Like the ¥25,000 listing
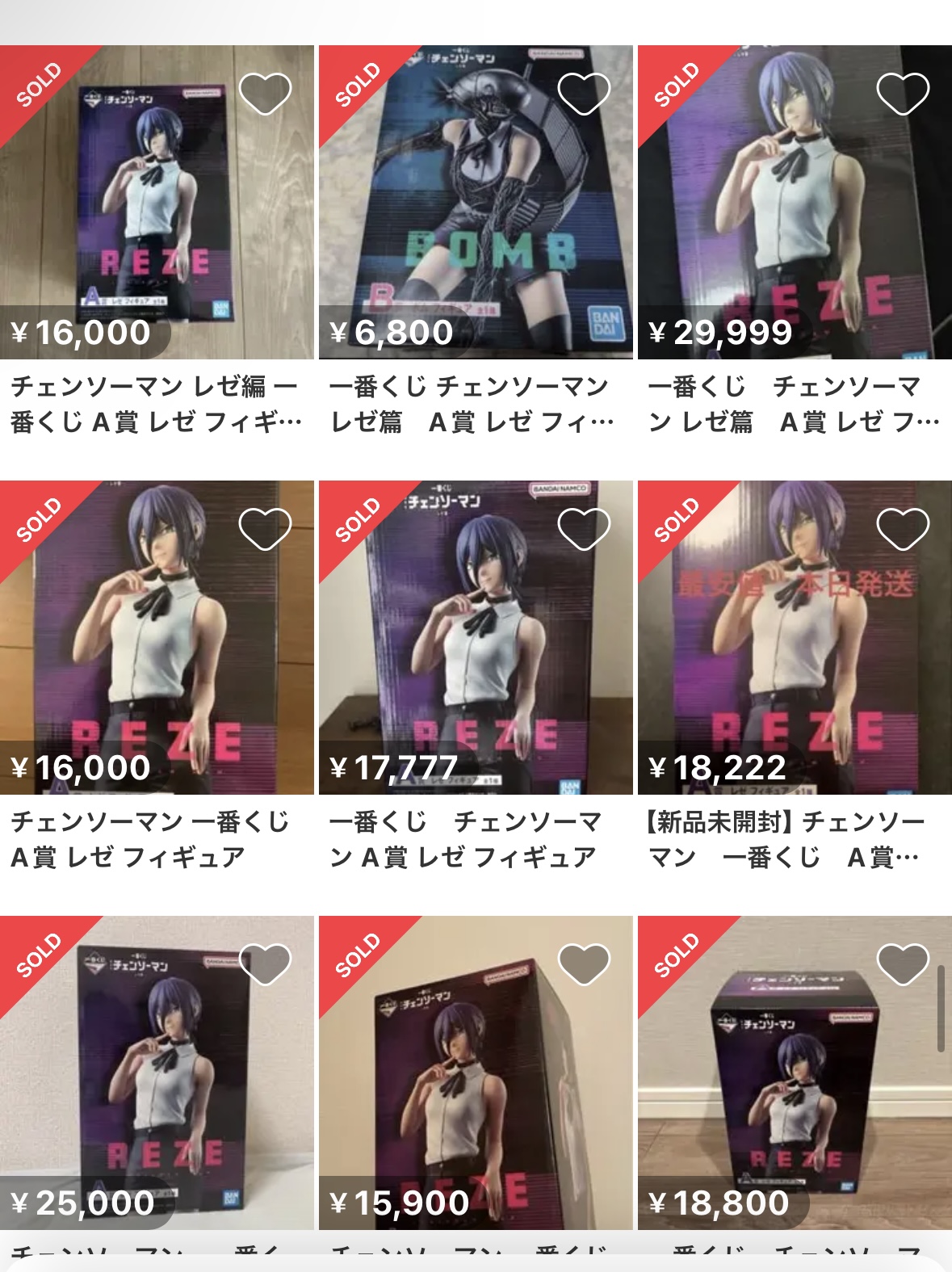Screen dimensions: 952x1272 click(x=265, y=964)
